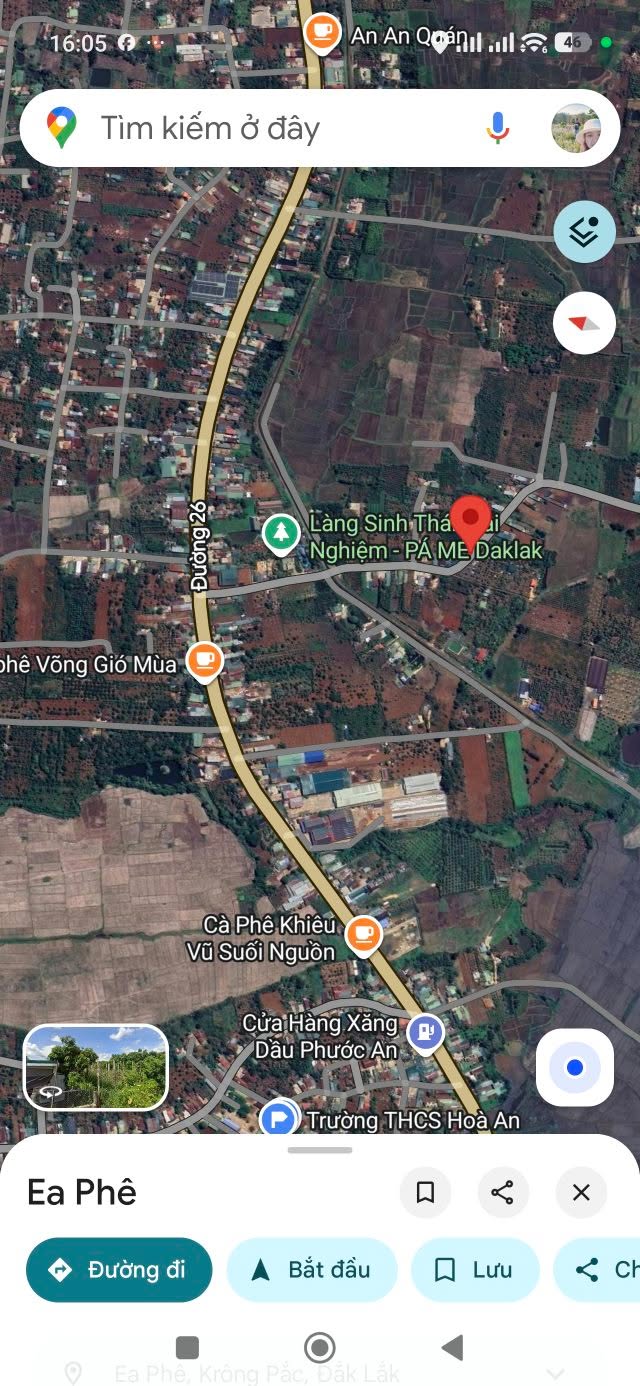The image size is (640, 1386).
Task: Open the Street View photo thumbnail
Action: coord(96,1067)
